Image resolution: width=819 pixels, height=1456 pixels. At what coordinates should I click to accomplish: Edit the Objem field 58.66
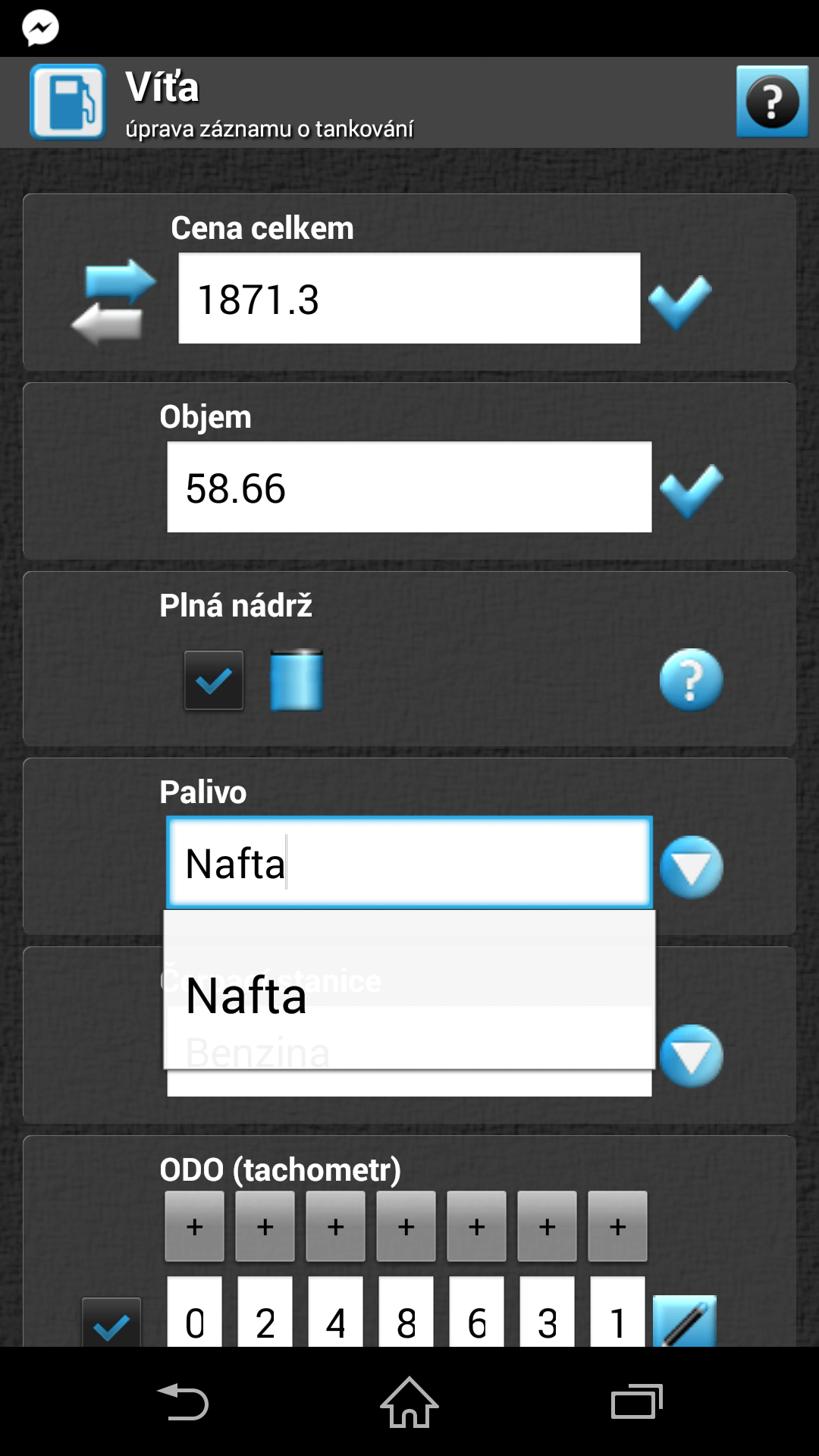pyautogui.click(x=409, y=487)
